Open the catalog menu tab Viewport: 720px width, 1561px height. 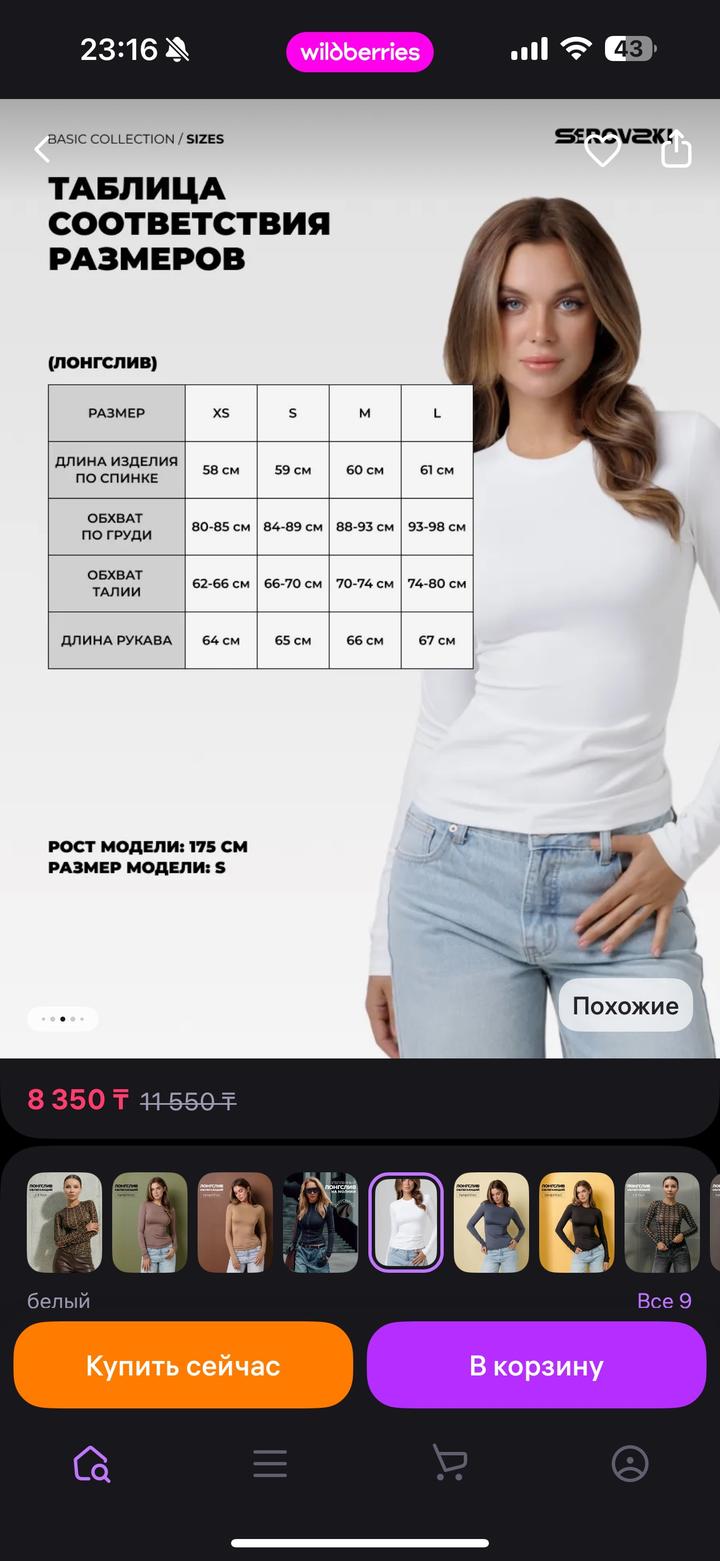click(270, 1464)
